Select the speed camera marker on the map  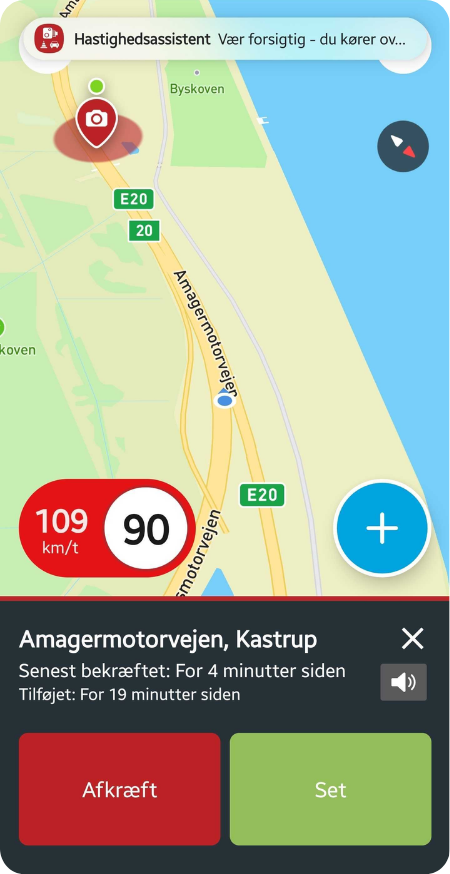pos(96,122)
